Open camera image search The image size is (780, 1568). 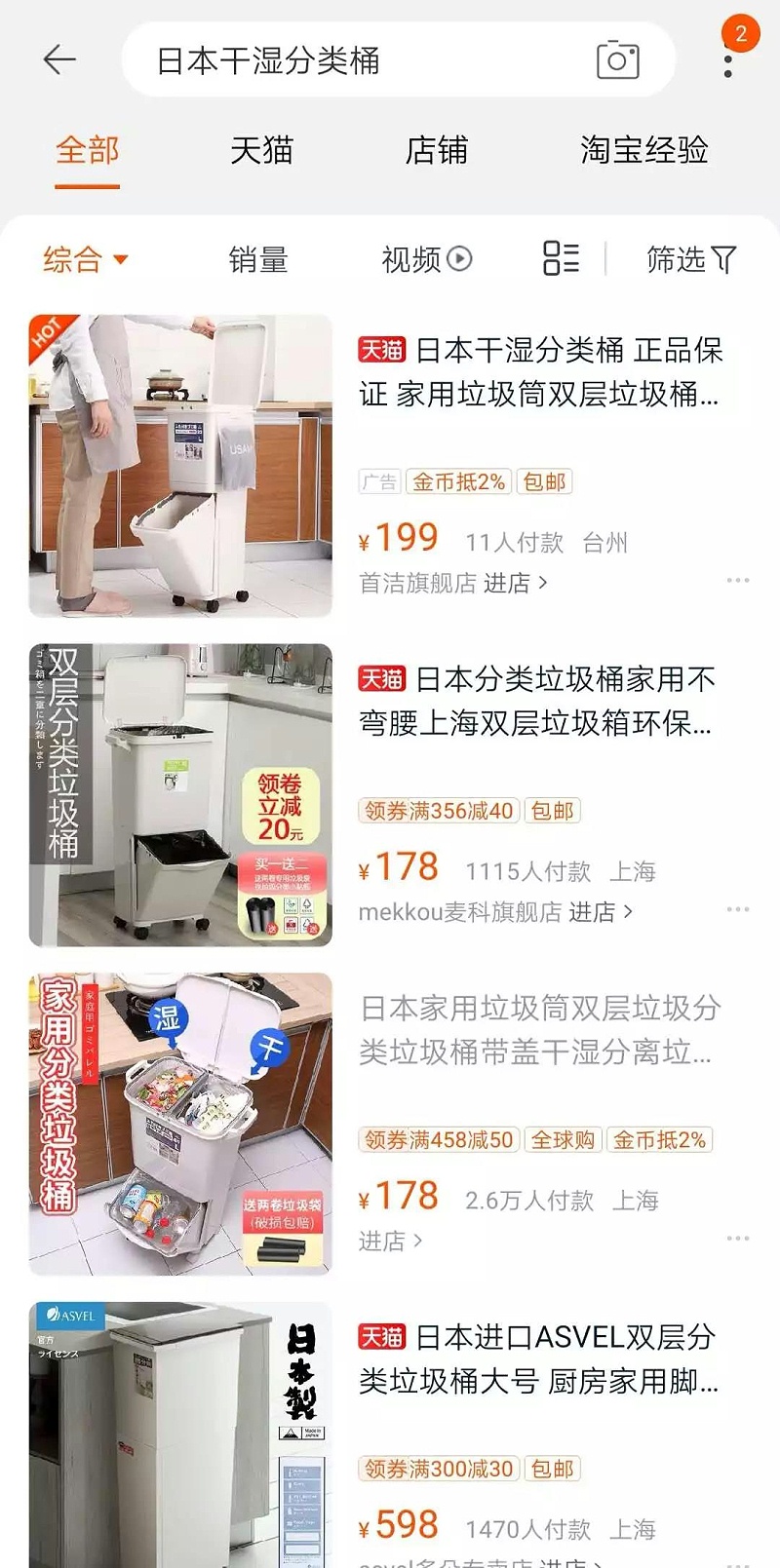(617, 60)
